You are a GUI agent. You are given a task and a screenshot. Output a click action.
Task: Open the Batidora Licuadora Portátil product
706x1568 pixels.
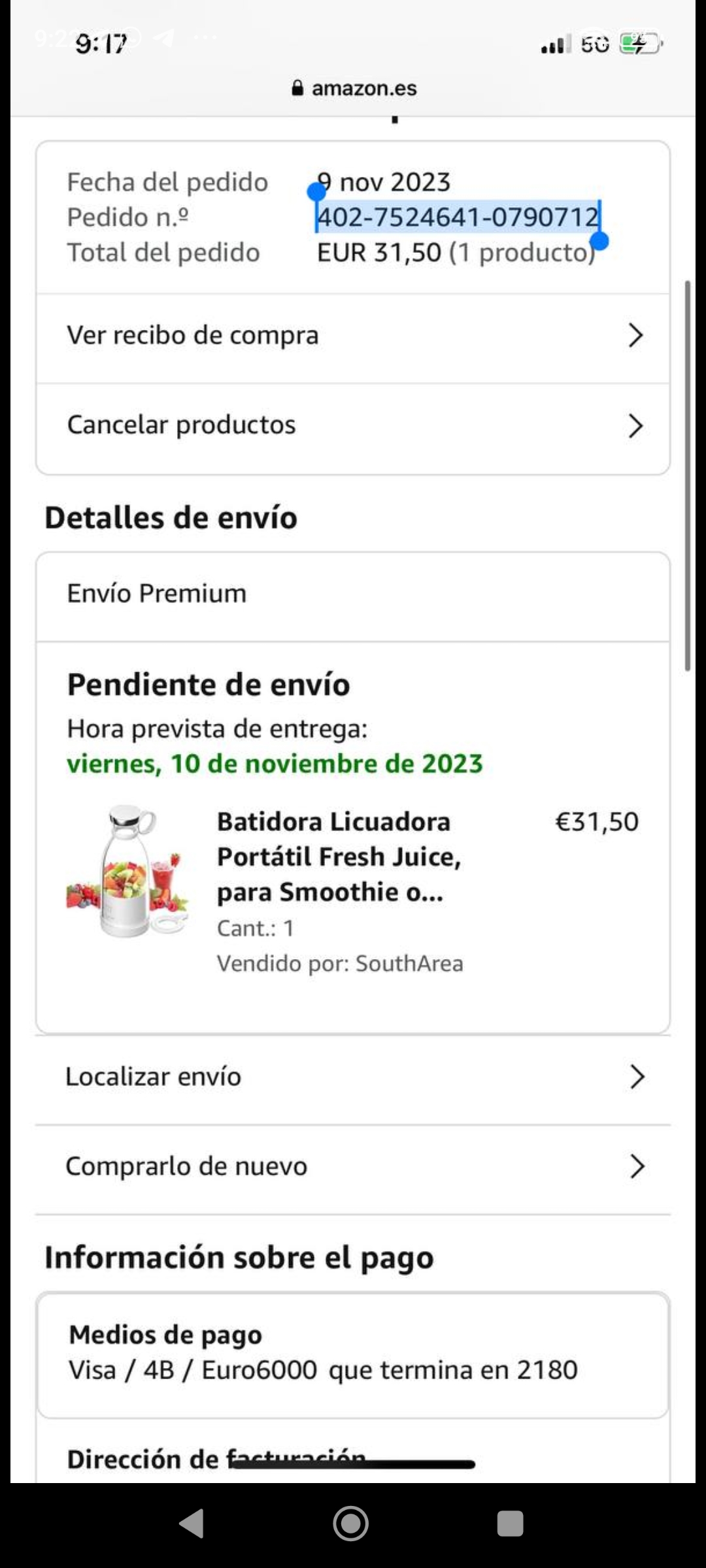coord(339,857)
